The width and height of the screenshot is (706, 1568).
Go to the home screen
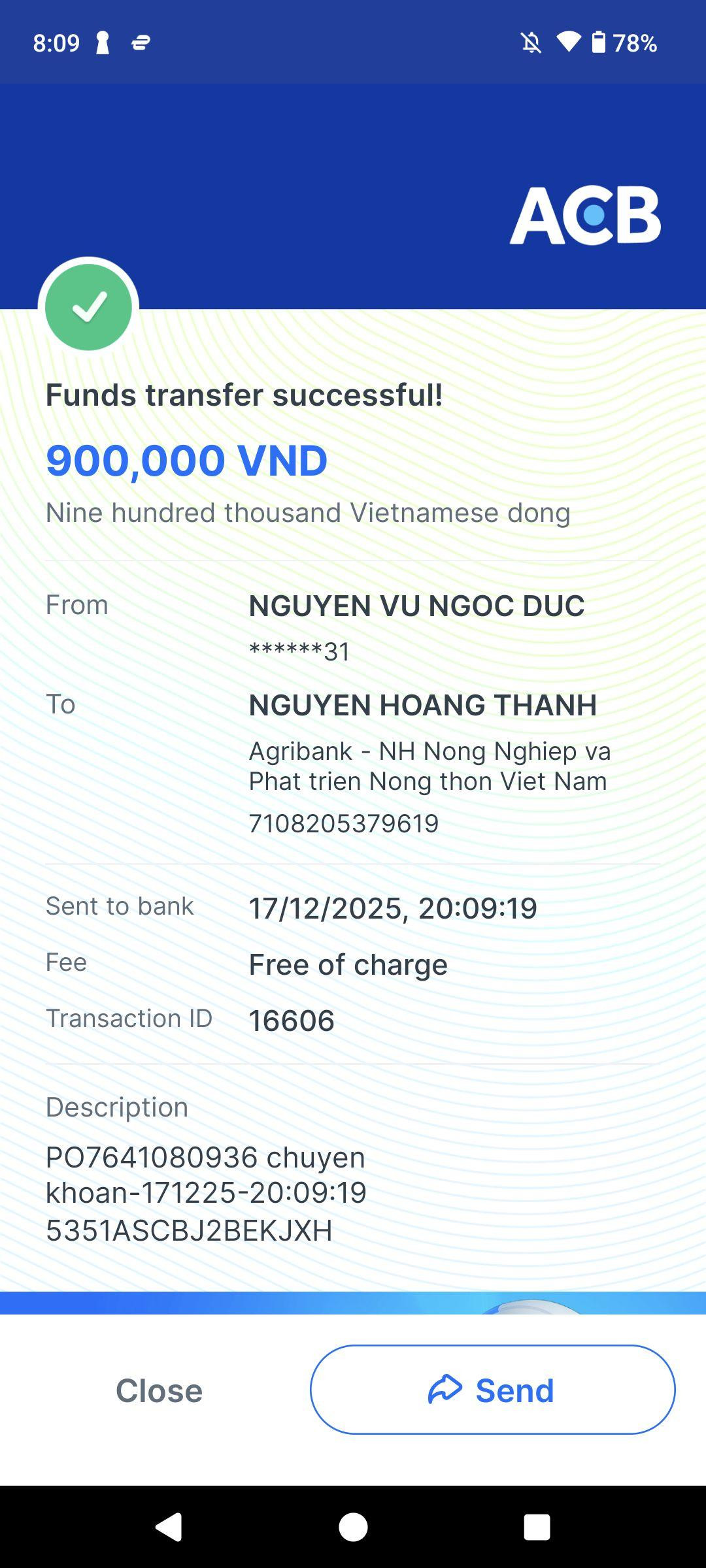point(353,1527)
